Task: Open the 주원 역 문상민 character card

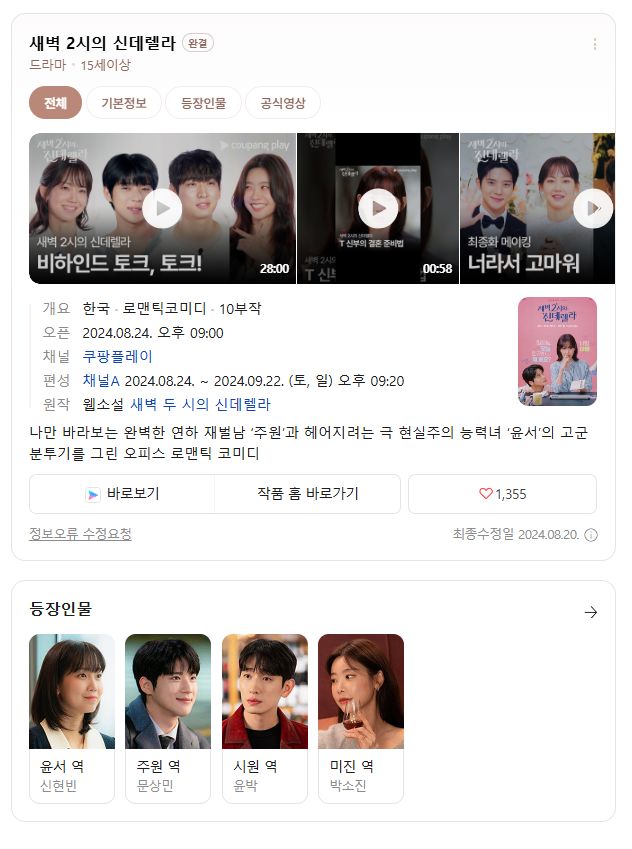Action: (168, 718)
